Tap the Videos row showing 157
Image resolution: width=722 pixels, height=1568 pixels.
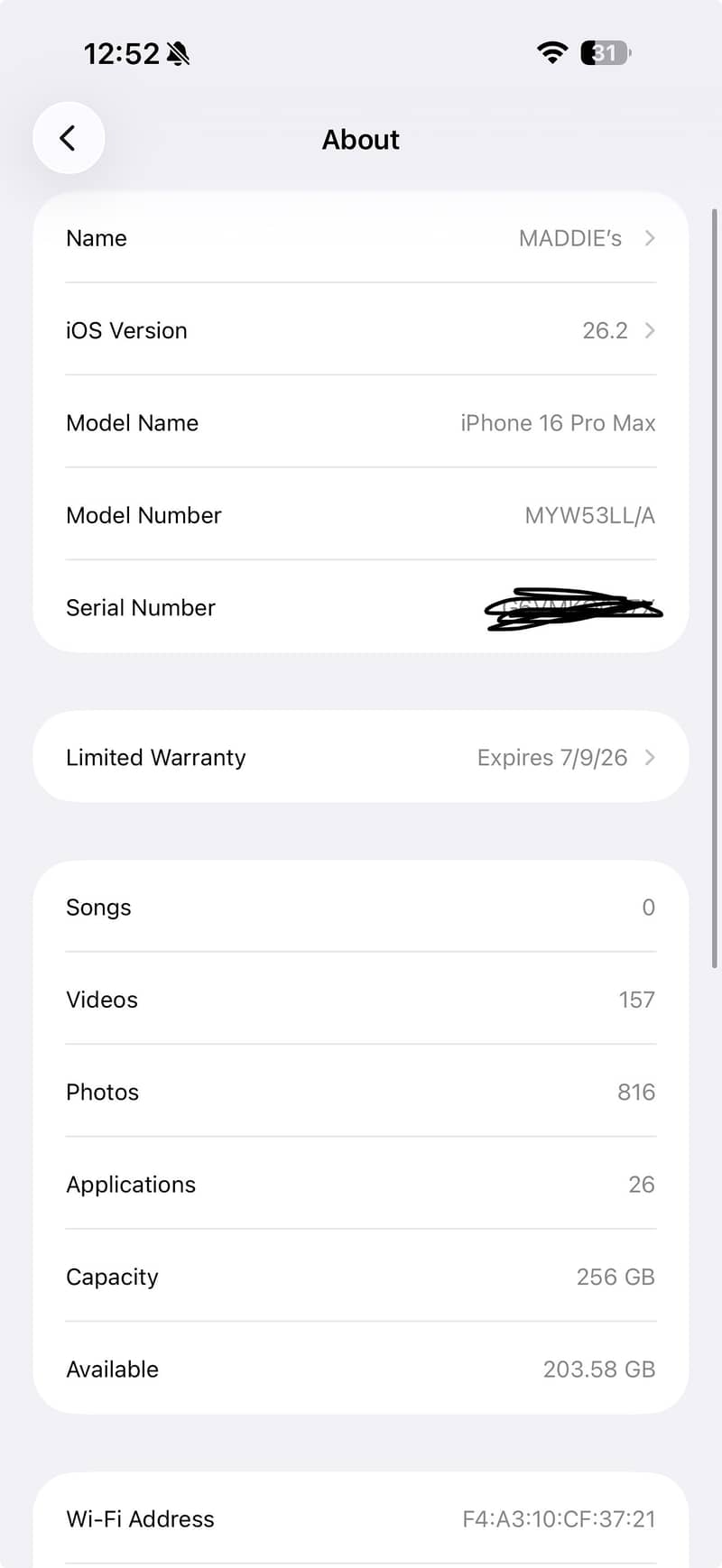click(361, 1000)
